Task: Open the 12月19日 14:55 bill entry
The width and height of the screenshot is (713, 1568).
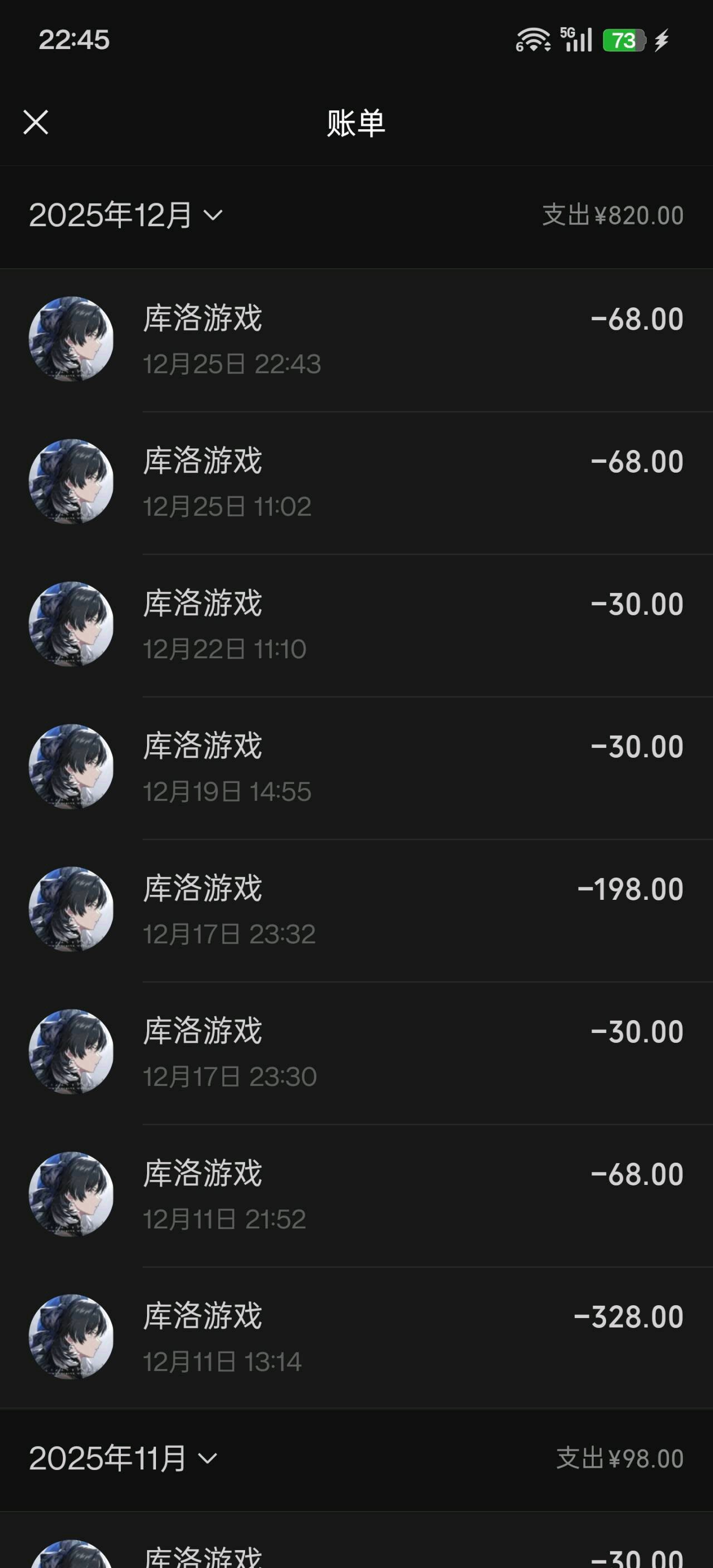Action: pyautogui.click(x=356, y=767)
